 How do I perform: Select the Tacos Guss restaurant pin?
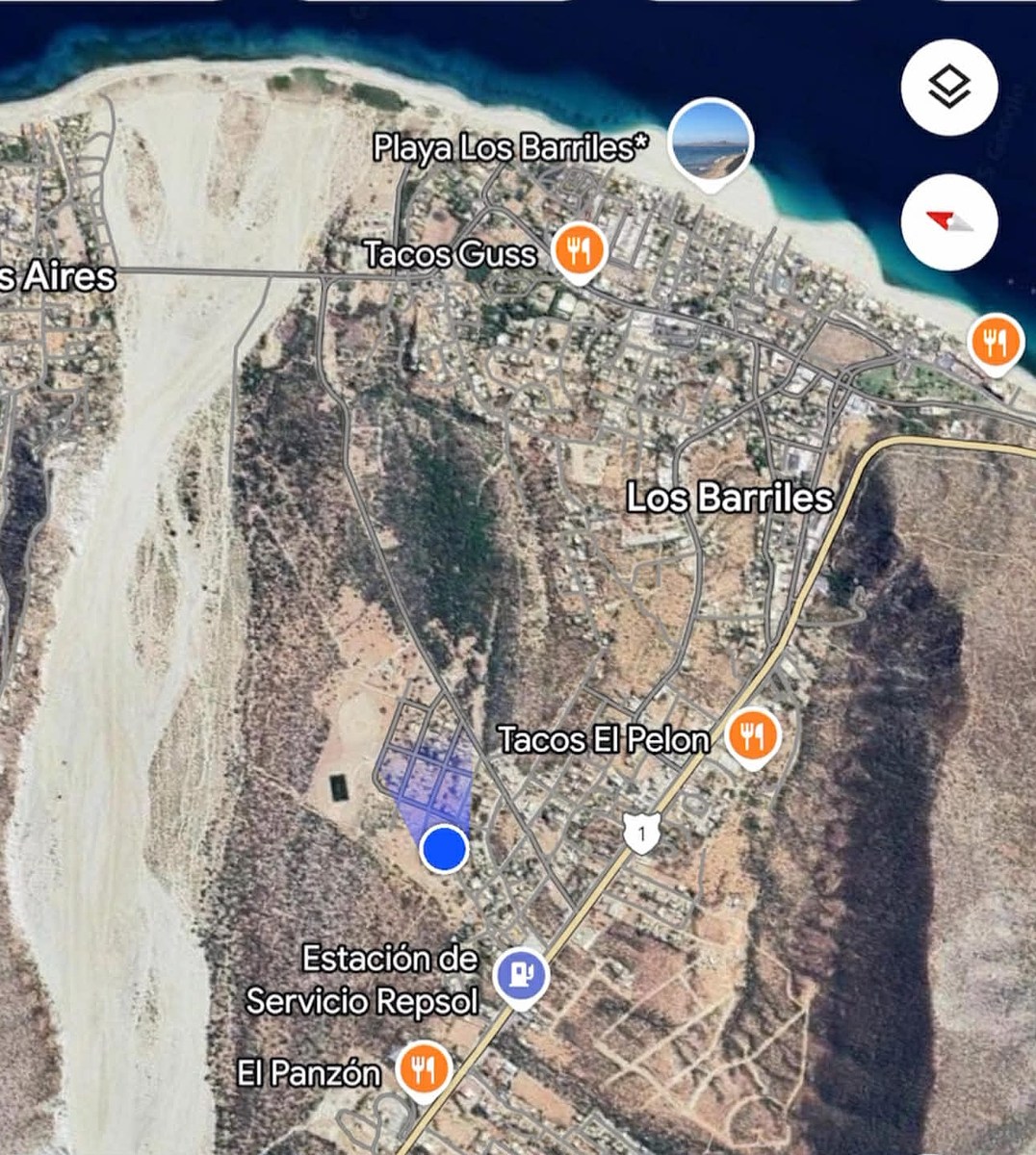(578, 252)
